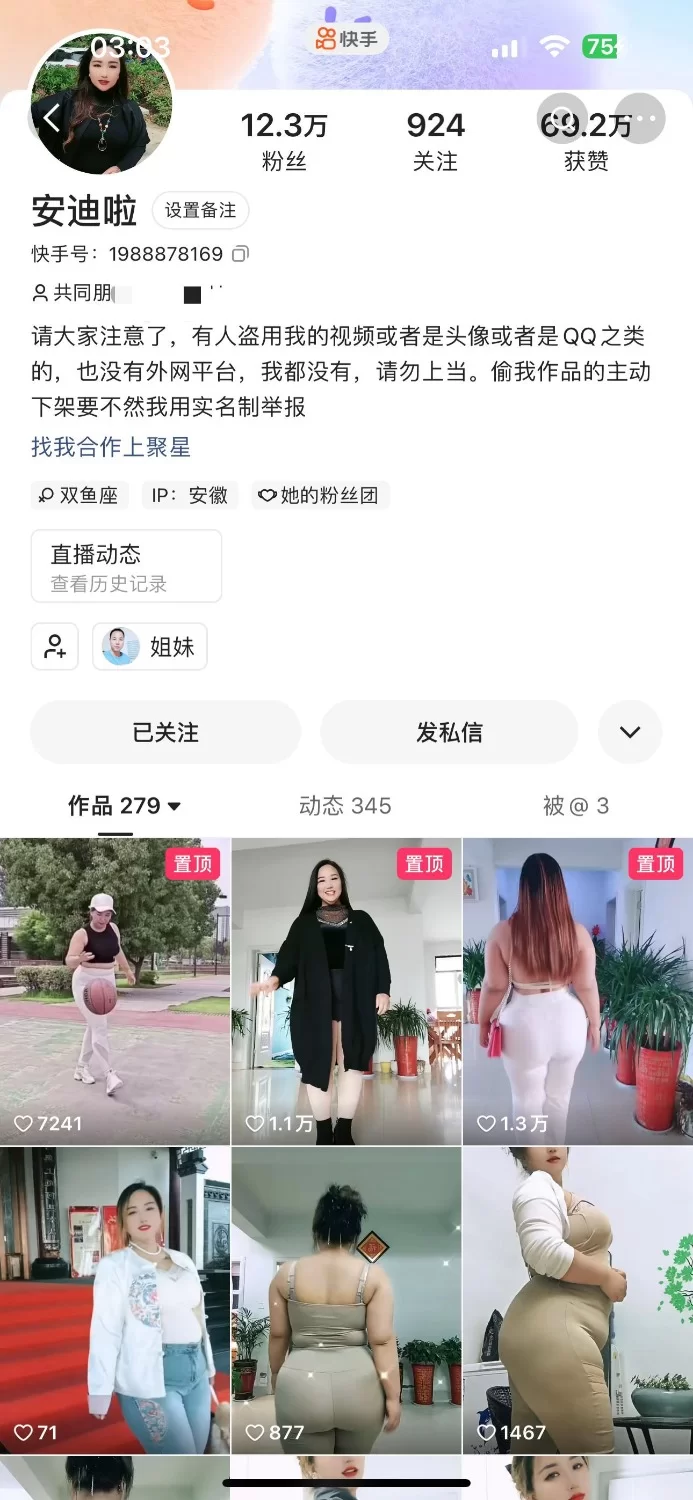
Task: Switch to the 被@ 3 tab
Action: tap(575, 806)
